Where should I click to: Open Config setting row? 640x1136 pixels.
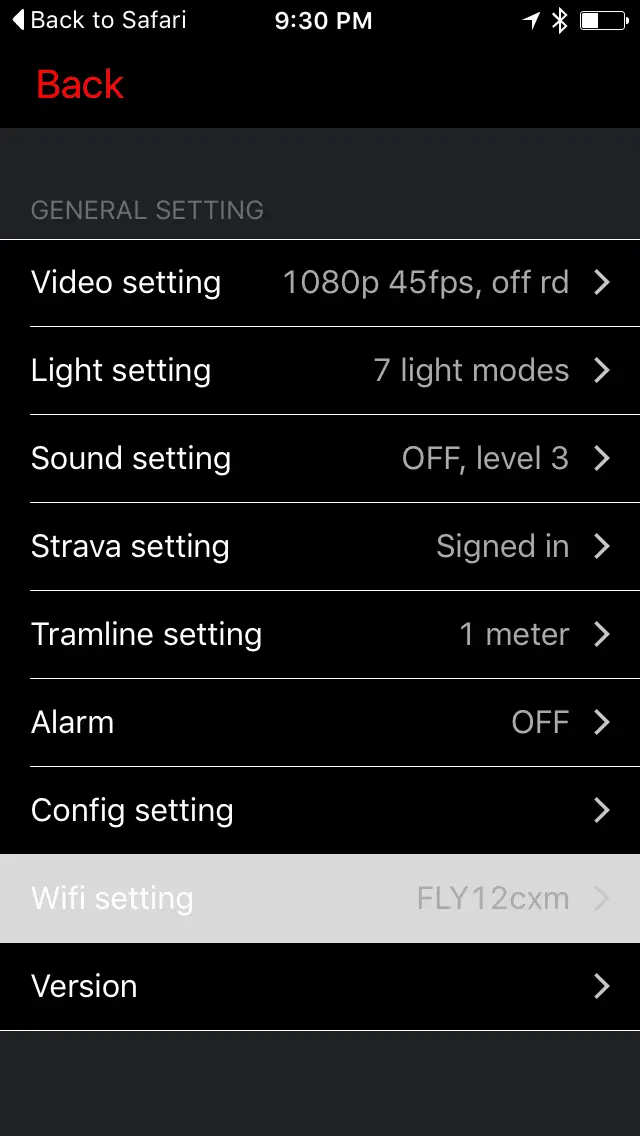[320, 811]
